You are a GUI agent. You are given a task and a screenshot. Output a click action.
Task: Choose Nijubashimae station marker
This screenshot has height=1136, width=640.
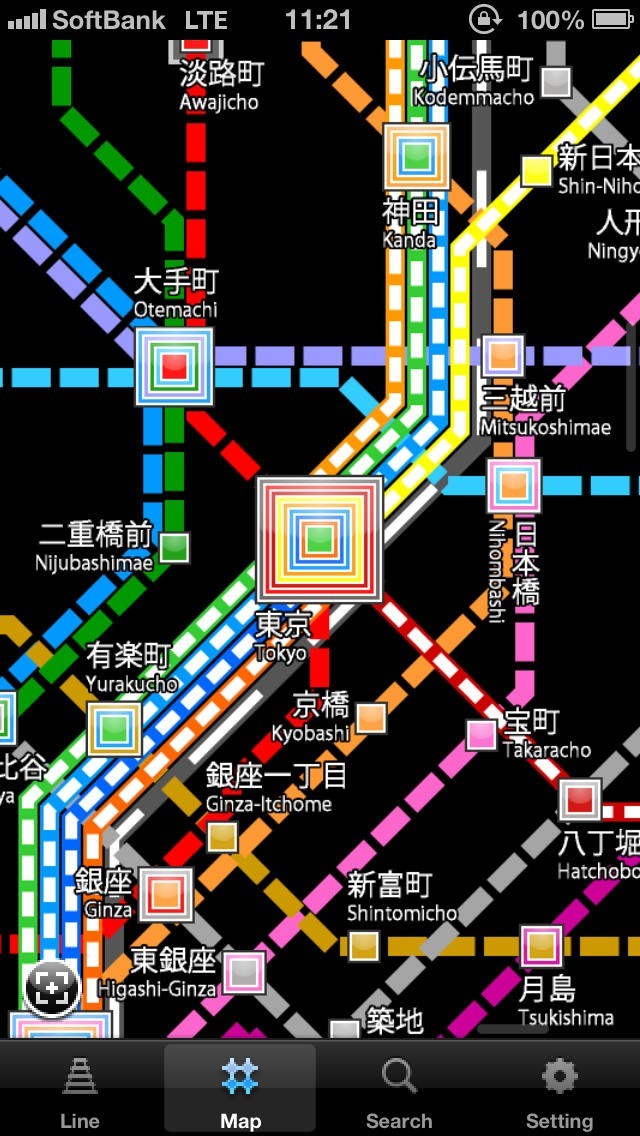174,548
